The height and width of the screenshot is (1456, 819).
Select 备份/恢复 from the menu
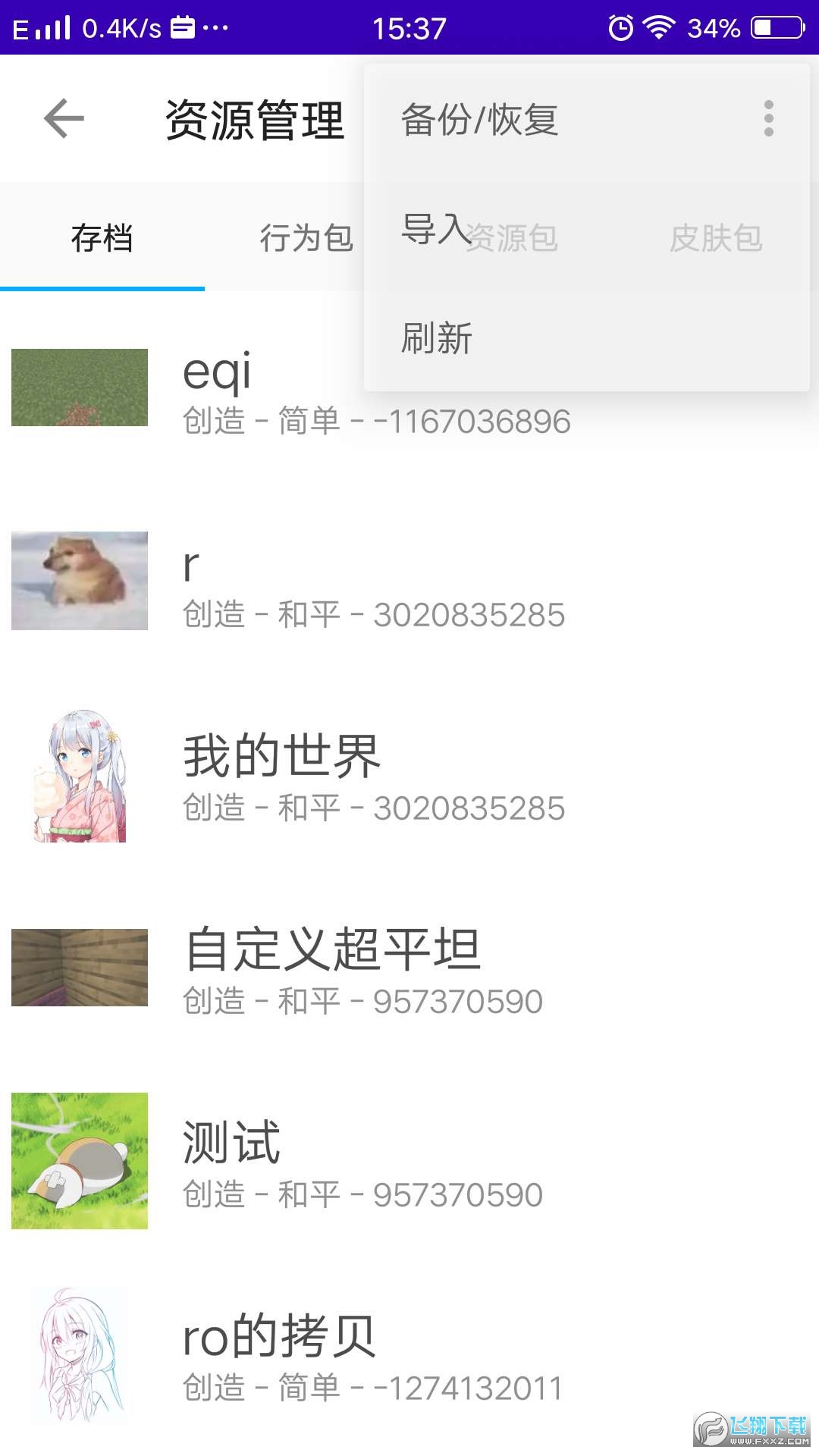[479, 120]
